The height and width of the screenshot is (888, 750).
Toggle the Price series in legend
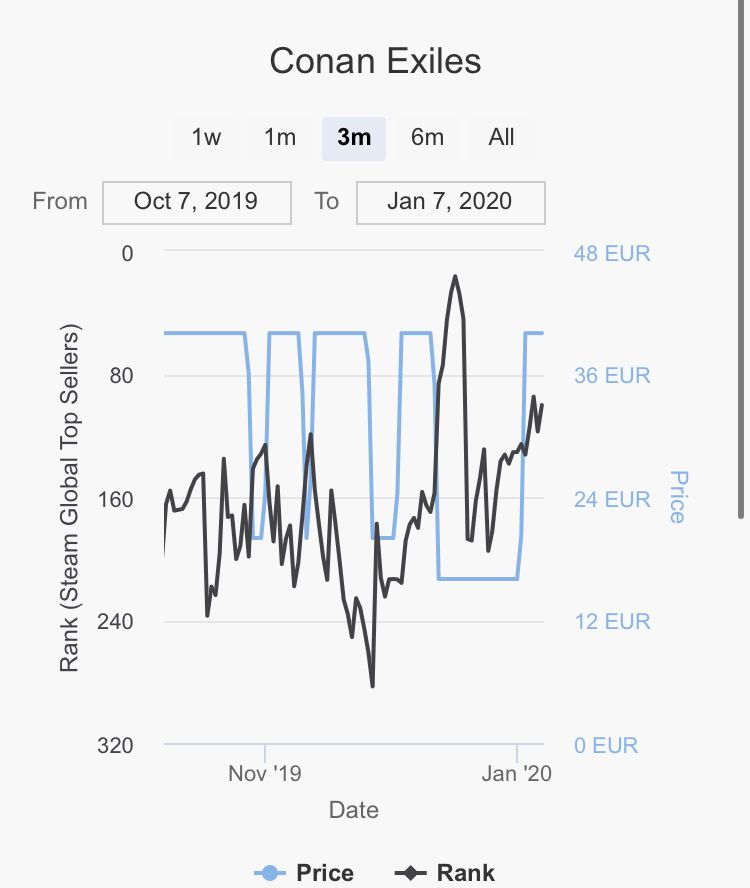pyautogui.click(x=305, y=873)
